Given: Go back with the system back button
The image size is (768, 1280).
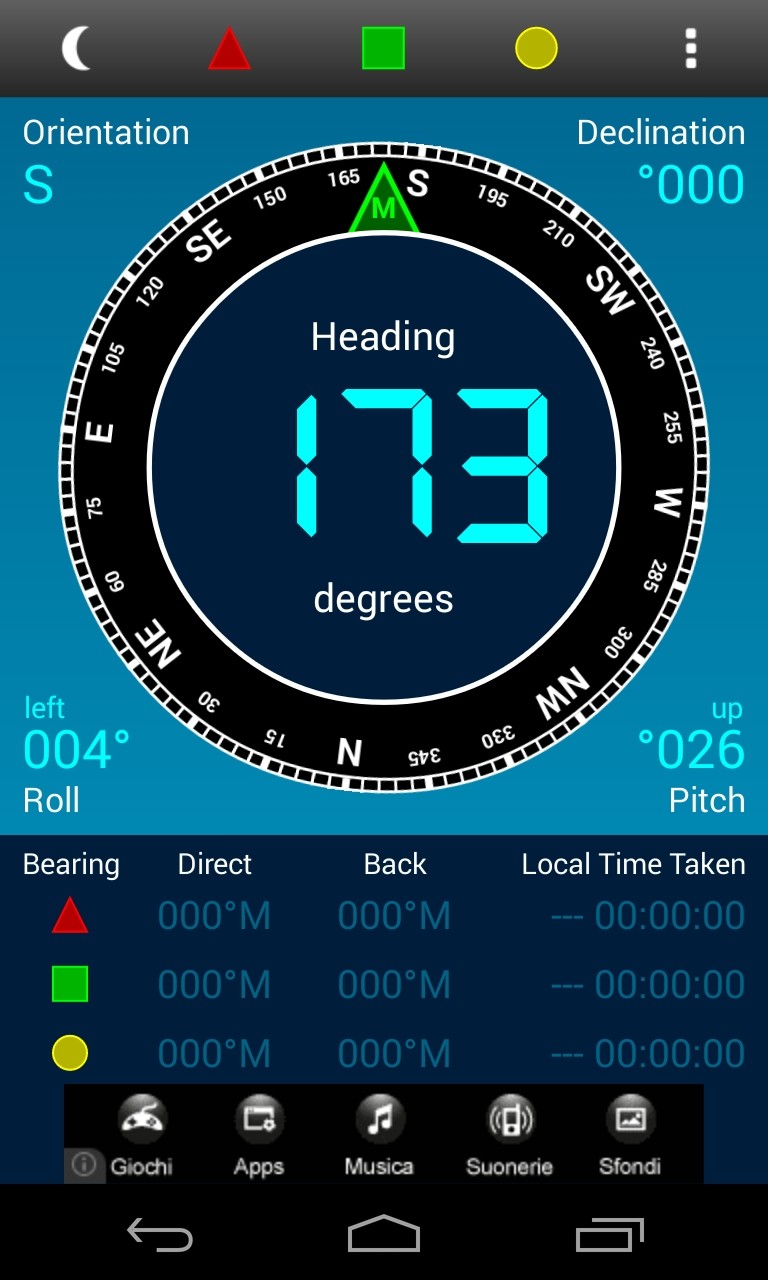Looking at the screenshot, I should 160,1235.
